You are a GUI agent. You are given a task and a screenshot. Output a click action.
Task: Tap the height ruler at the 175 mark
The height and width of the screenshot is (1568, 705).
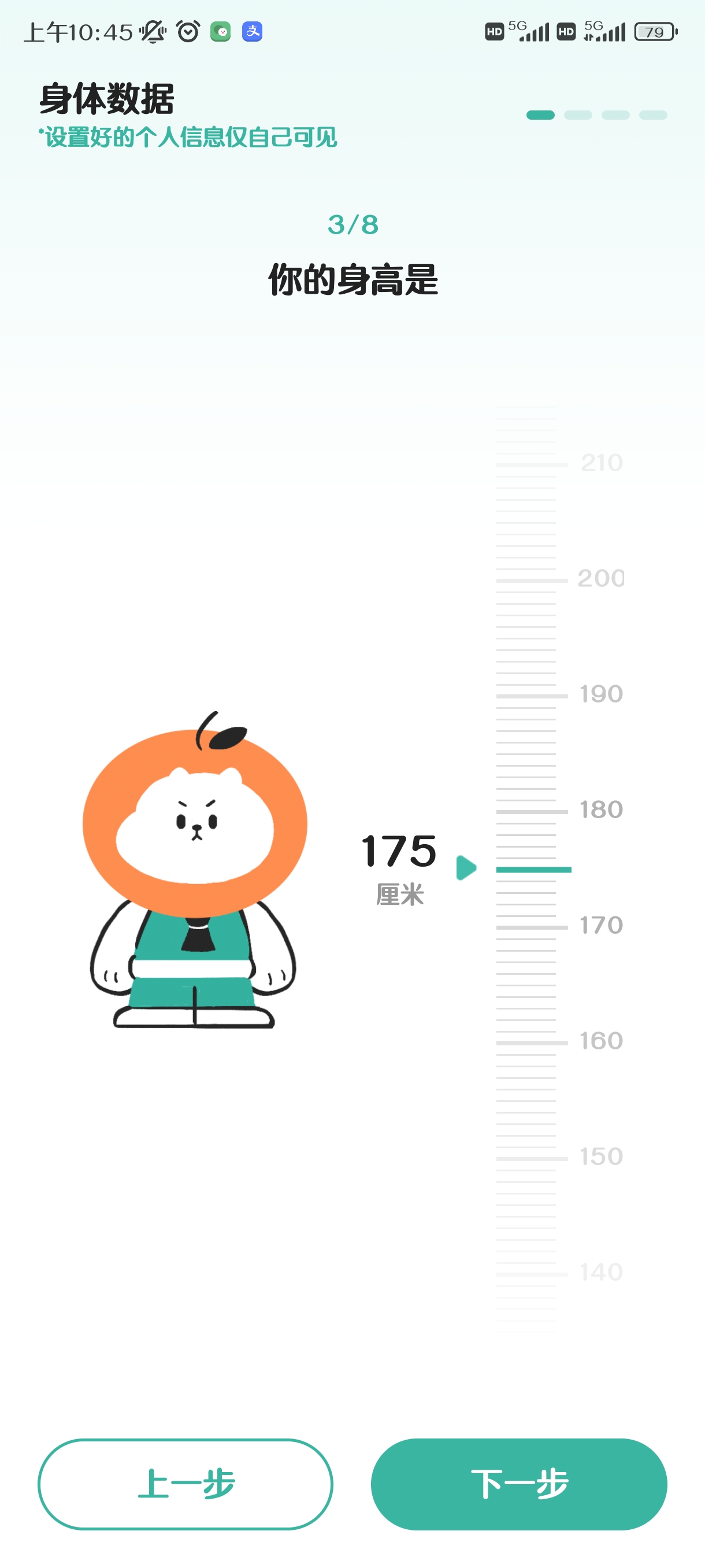(533, 869)
